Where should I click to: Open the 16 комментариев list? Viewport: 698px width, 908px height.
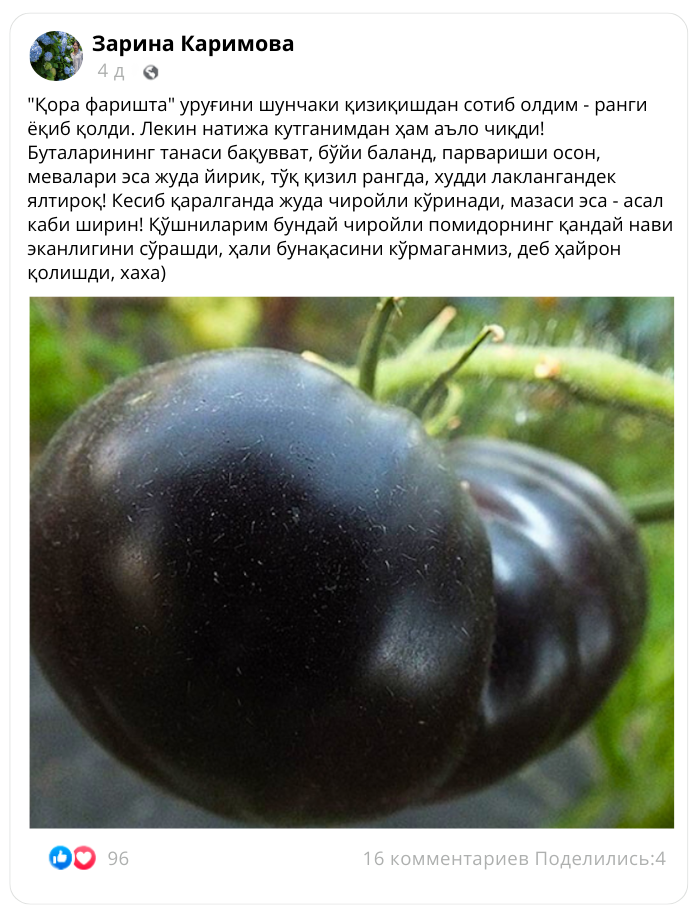click(446, 858)
